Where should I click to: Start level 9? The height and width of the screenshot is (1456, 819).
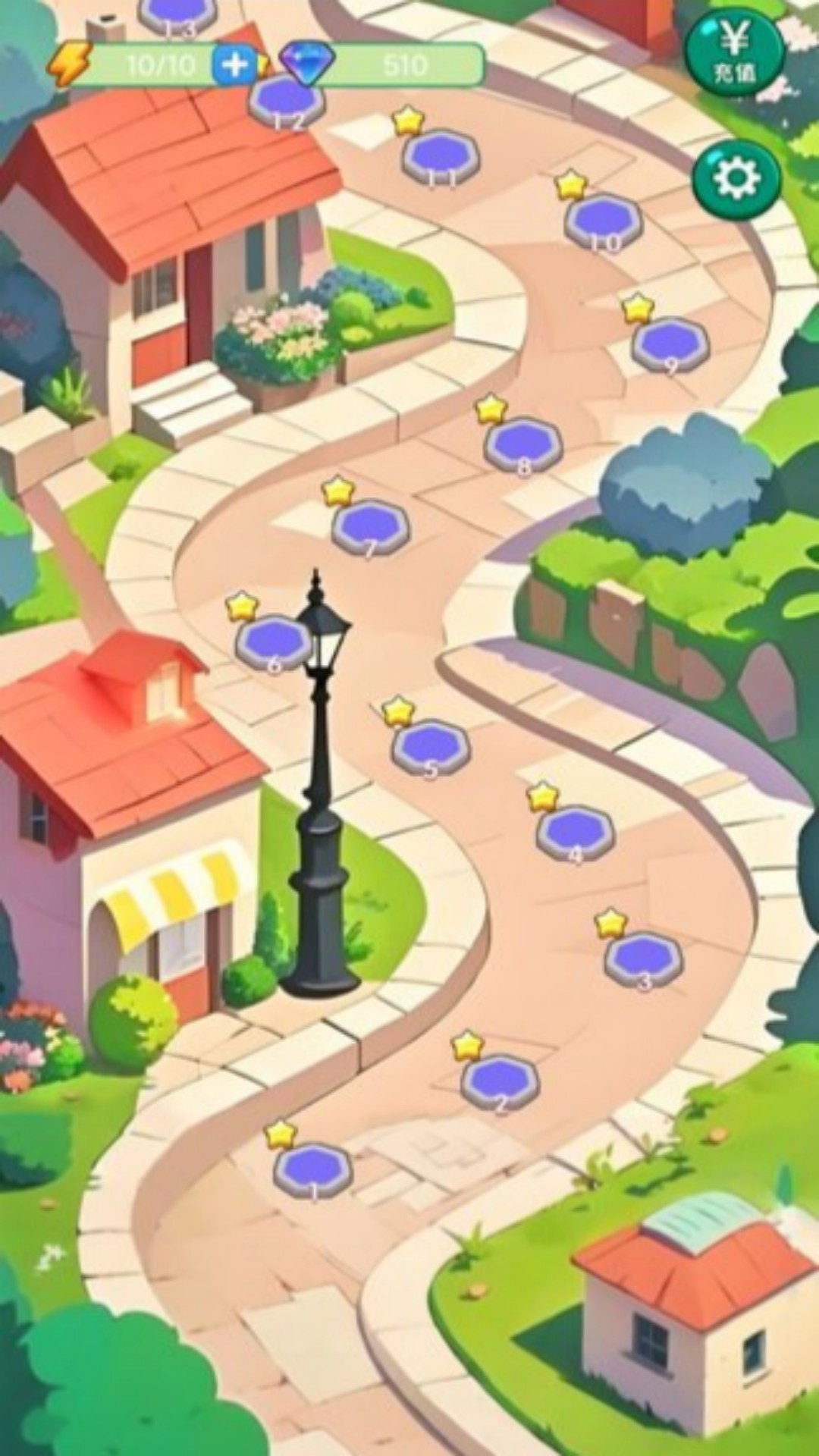click(670, 343)
